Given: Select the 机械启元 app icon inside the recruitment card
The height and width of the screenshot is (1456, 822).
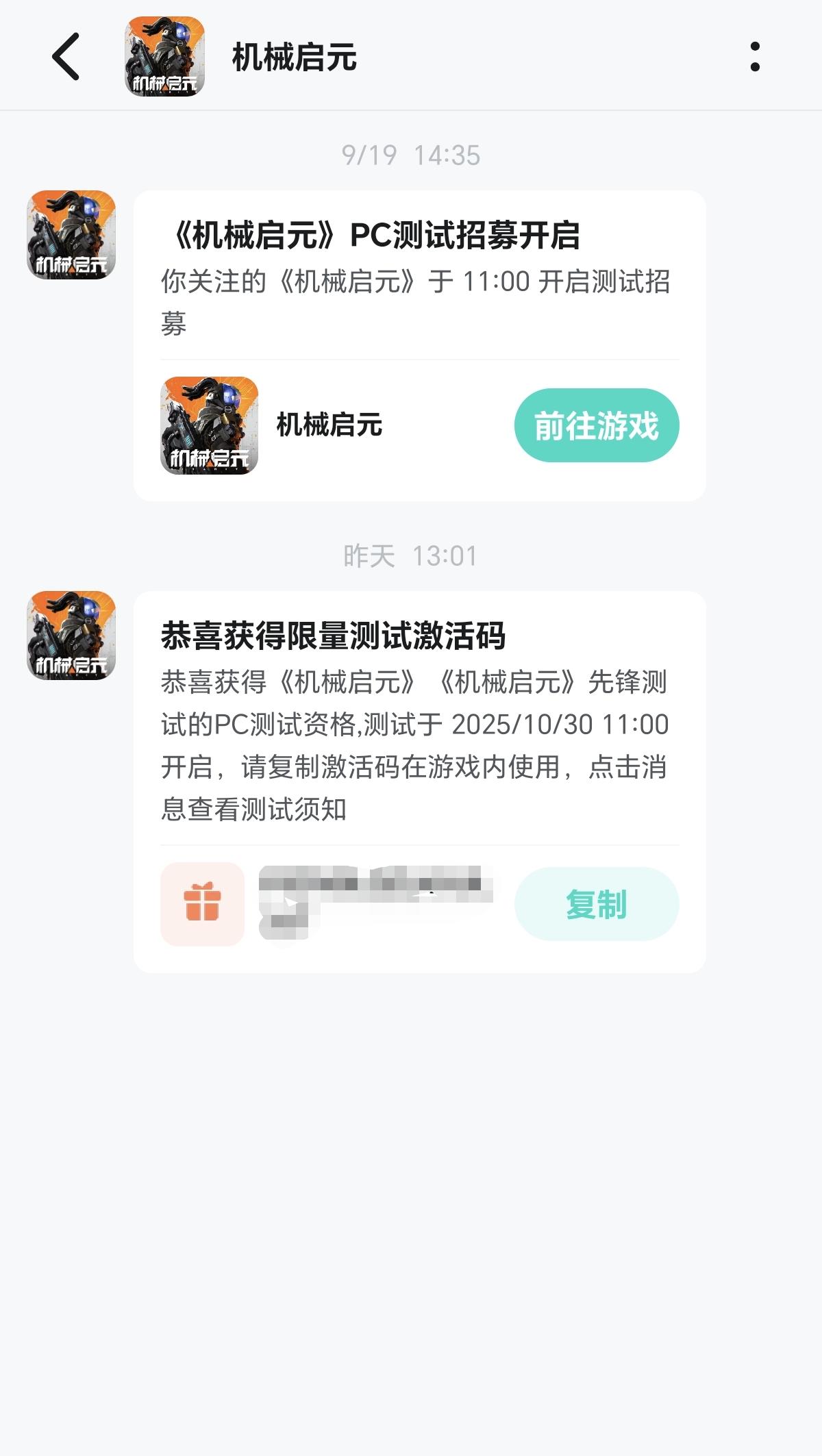Looking at the screenshot, I should [209, 425].
